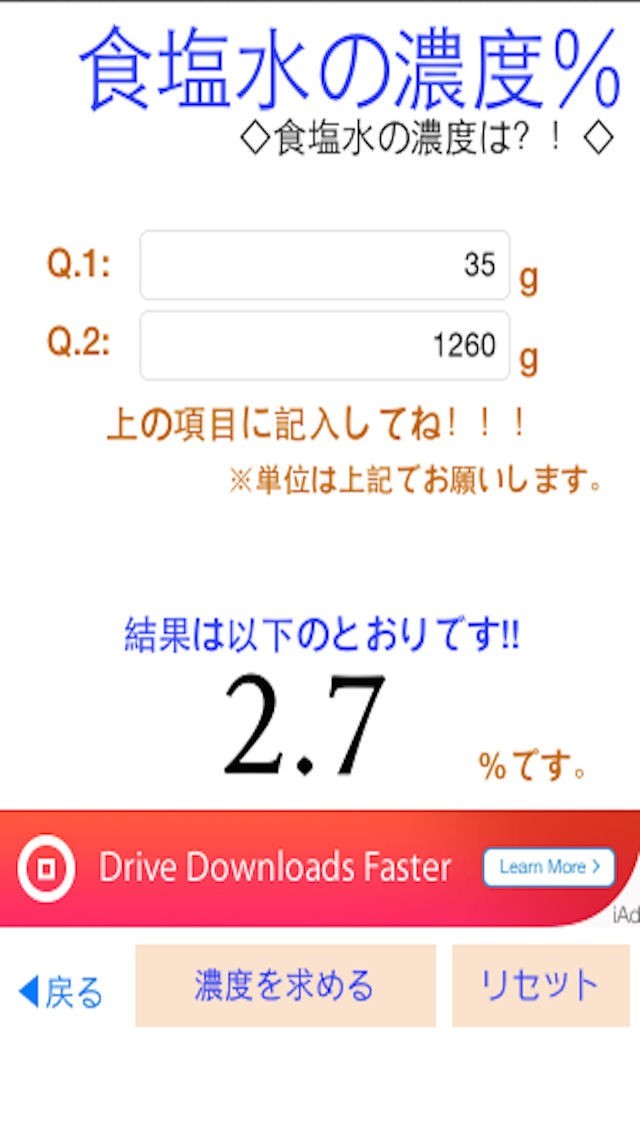Calculate with the 濃度を求める button
This screenshot has width=640, height=1136.
coord(285,986)
